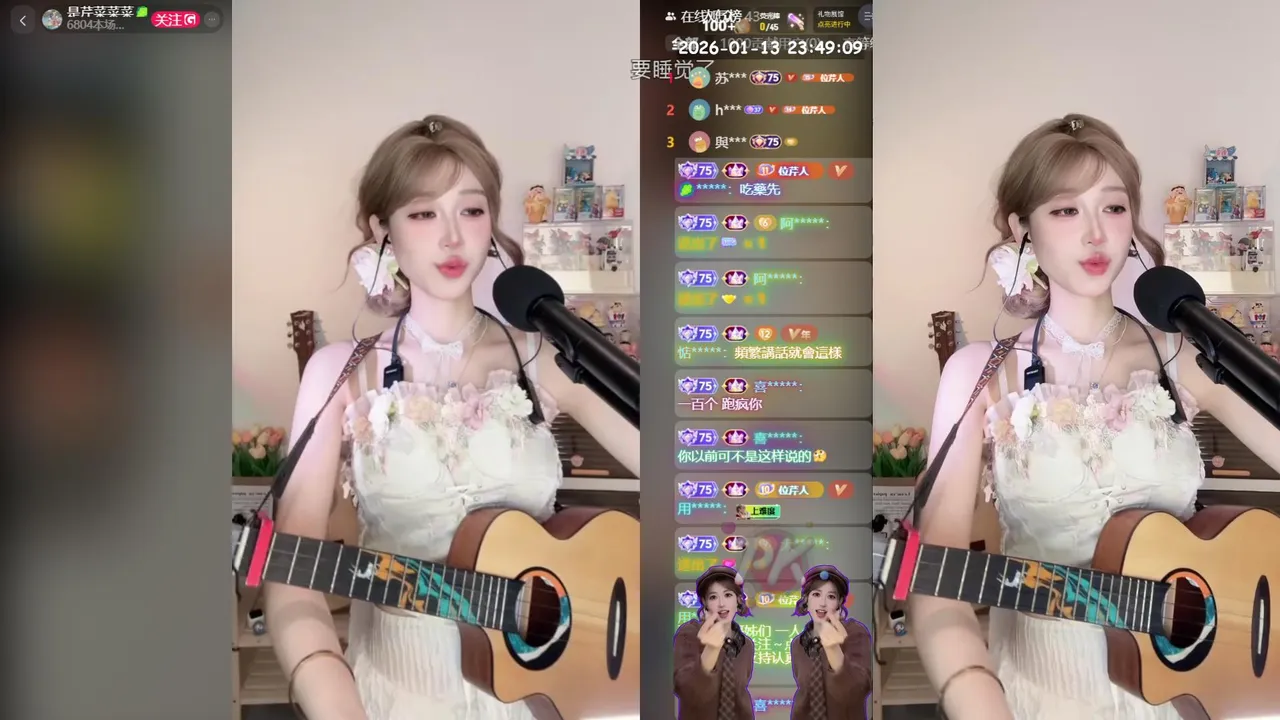The image size is (1280, 720).
Task: Open the streamer's profile avatar
Action: pos(52,19)
